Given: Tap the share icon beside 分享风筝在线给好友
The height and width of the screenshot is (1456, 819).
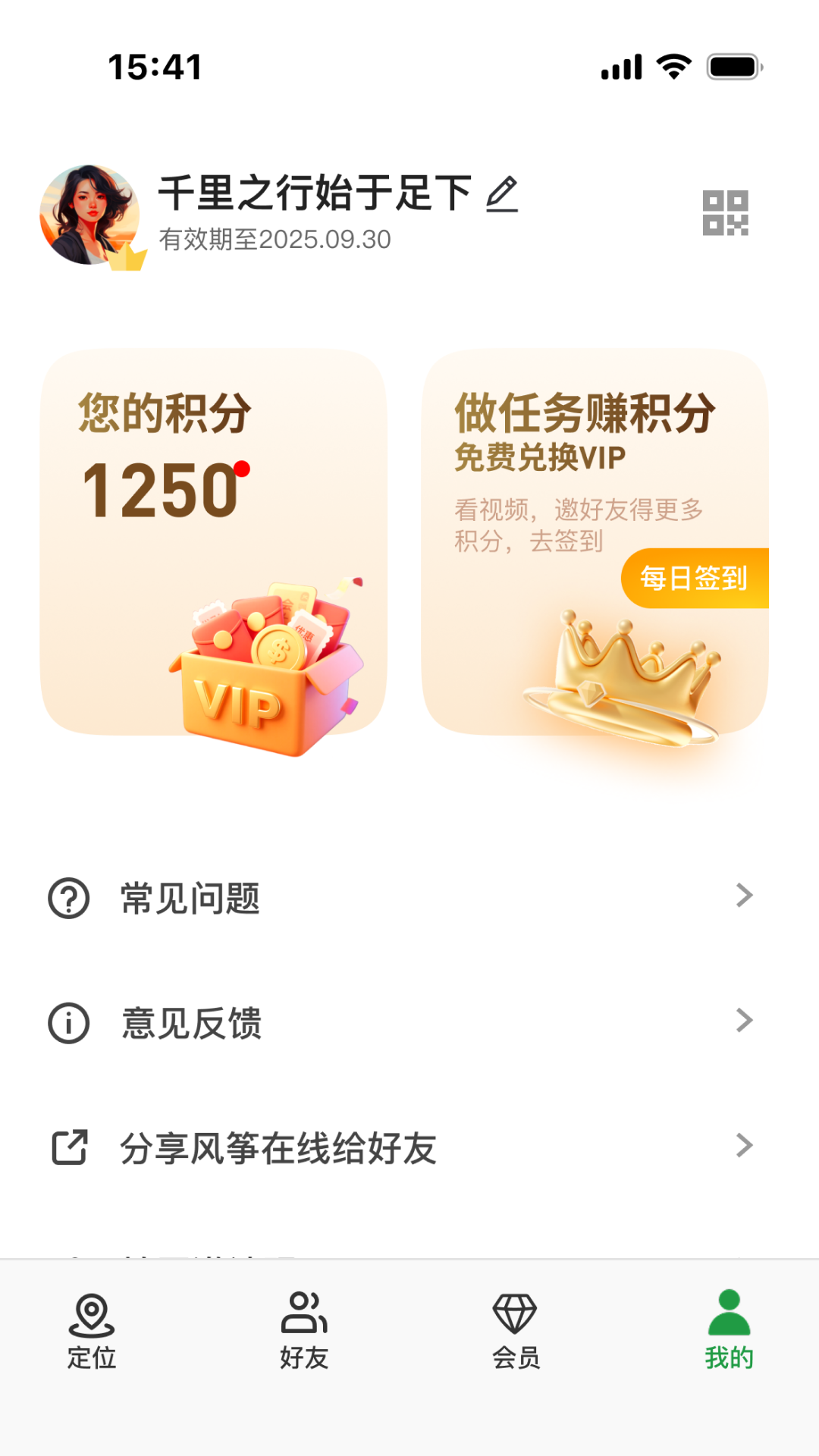Looking at the screenshot, I should tap(67, 1147).
